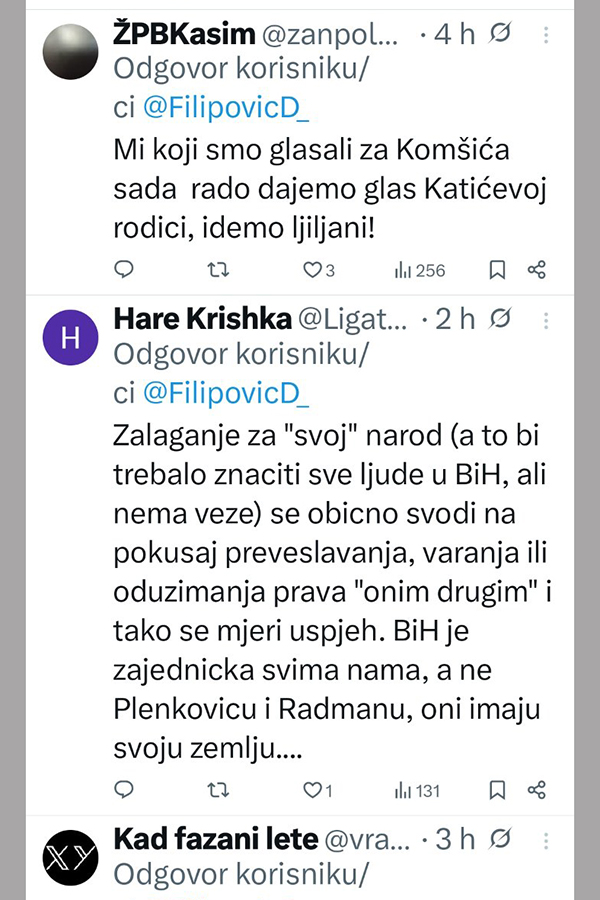Viewport: 600px width, 900px height.
Task: Like Hare Krishka's post
Action: [311, 790]
